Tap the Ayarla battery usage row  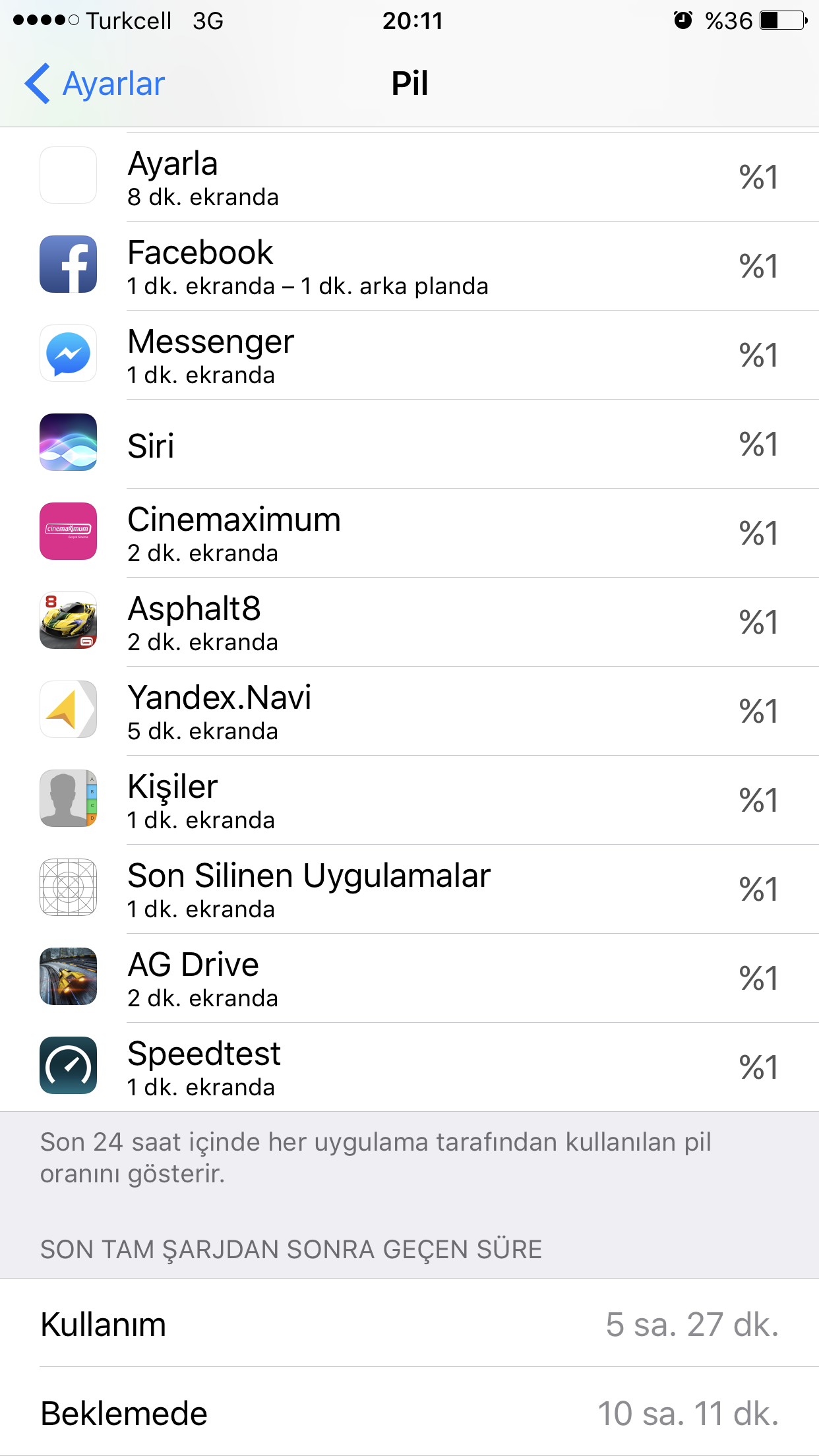coord(409,177)
